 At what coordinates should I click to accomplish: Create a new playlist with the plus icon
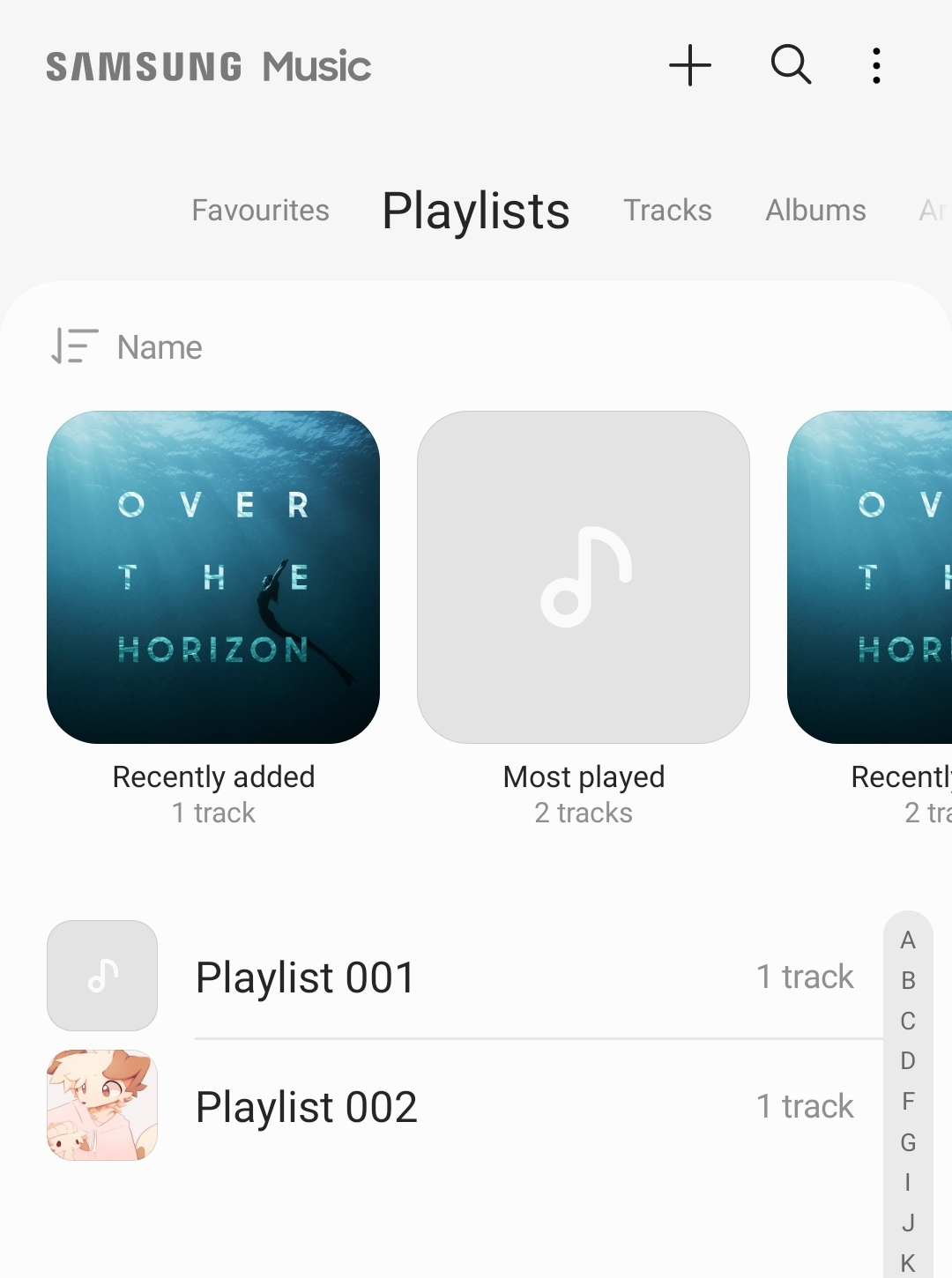point(690,65)
